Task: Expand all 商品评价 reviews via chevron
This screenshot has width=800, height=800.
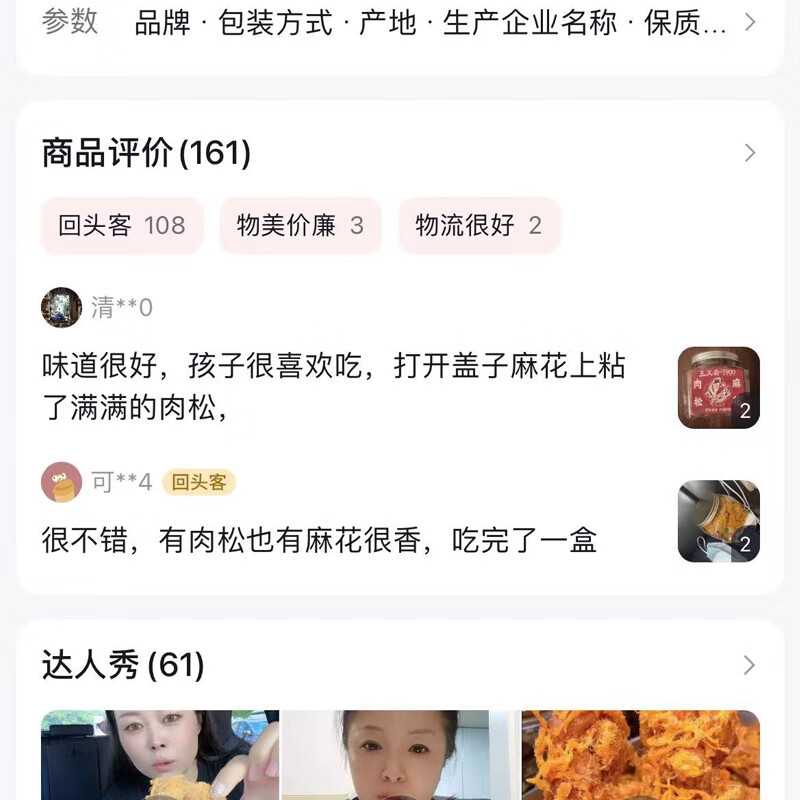Action: [749, 153]
